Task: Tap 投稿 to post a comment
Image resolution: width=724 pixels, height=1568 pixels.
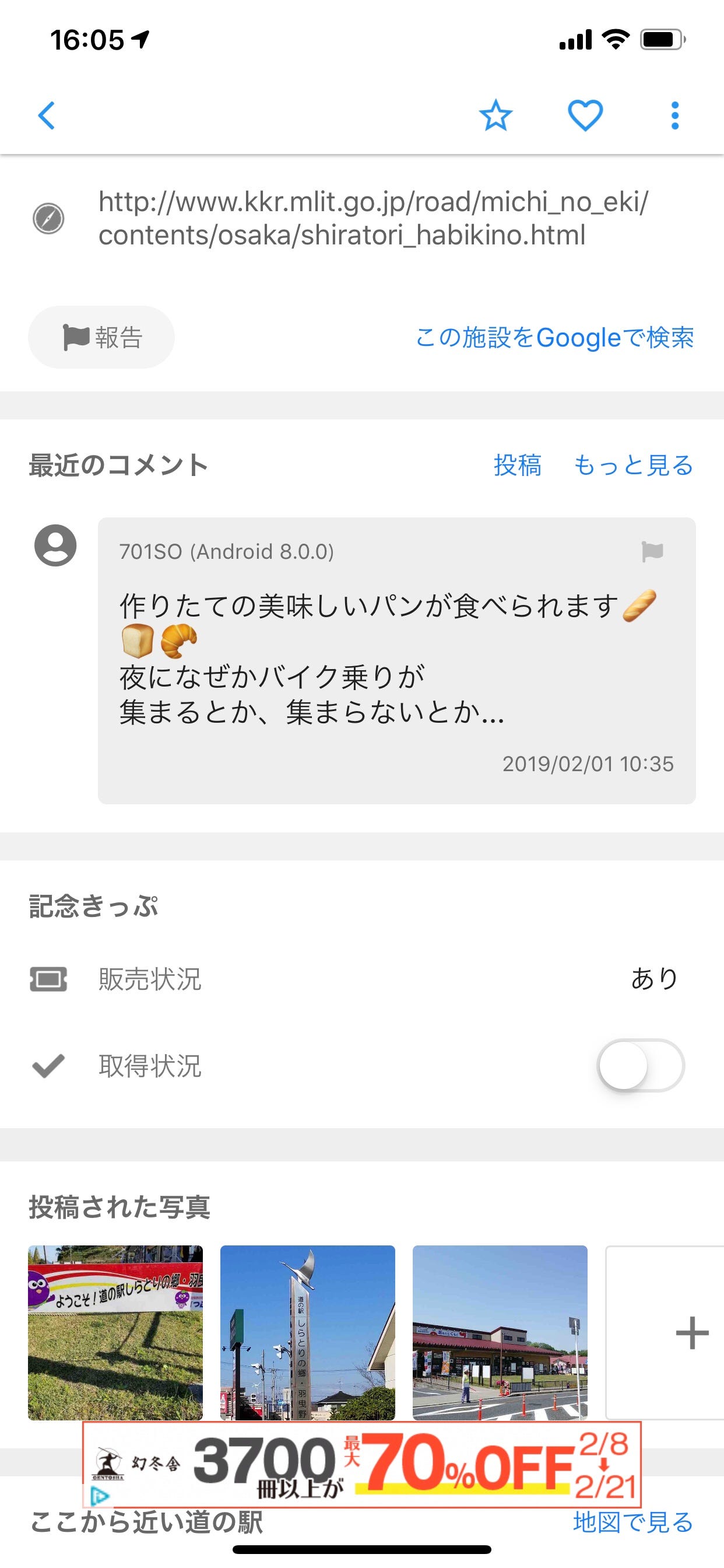Action: tap(517, 465)
